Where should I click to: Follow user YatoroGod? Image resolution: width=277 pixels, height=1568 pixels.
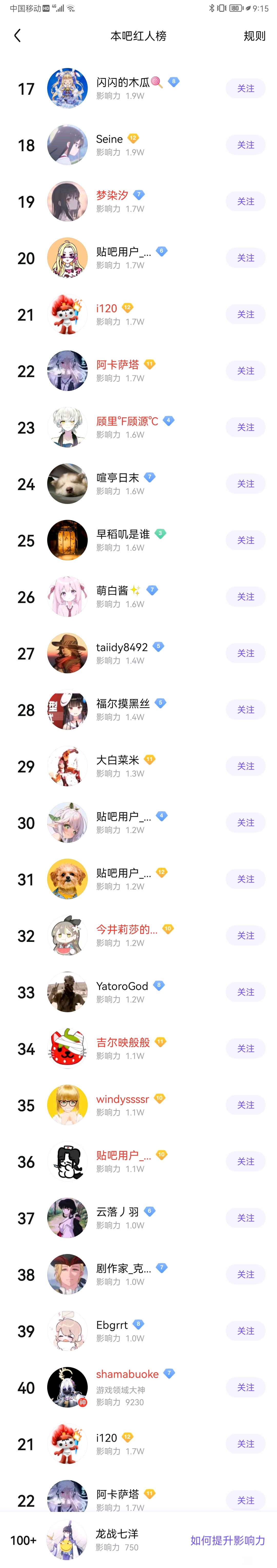point(245,992)
